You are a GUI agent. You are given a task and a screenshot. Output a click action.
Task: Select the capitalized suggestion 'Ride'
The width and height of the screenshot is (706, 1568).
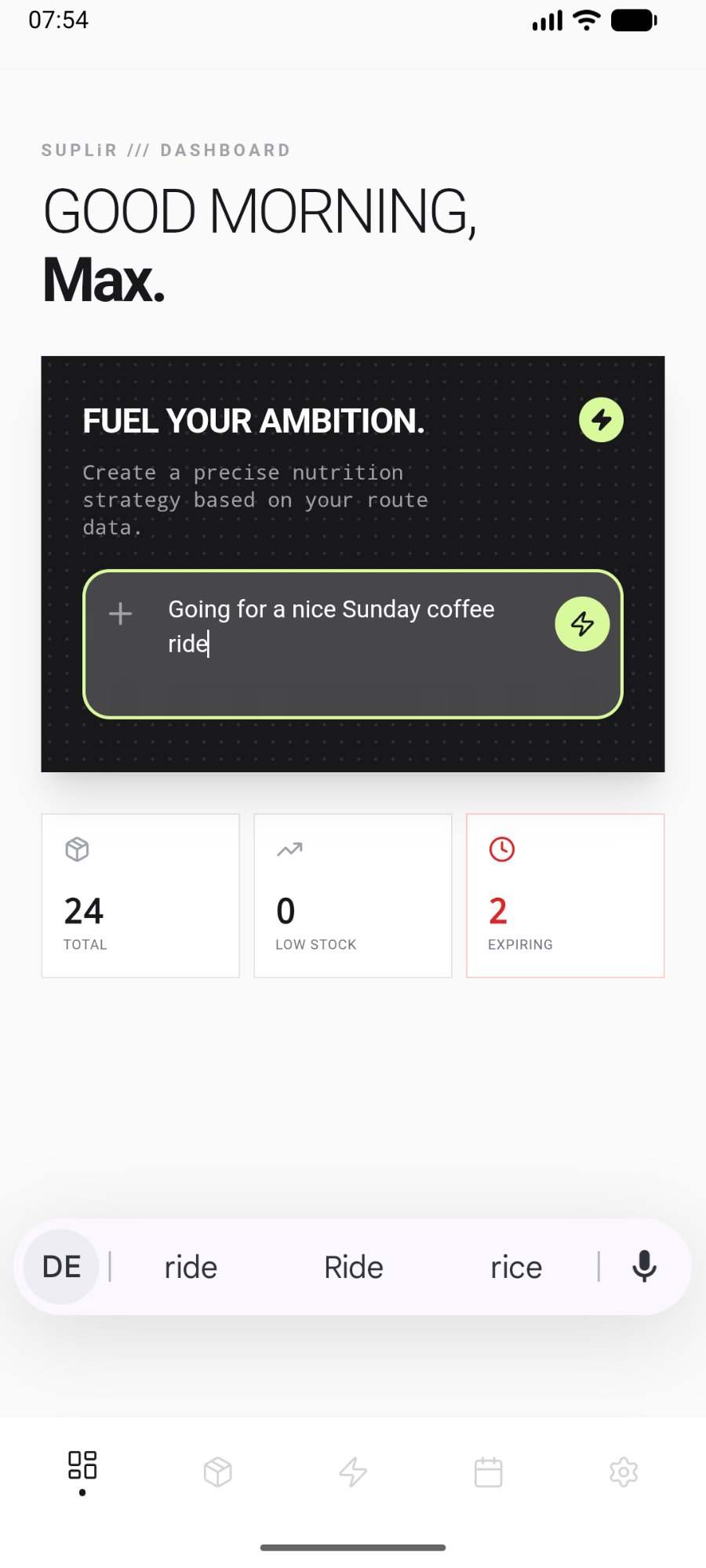pos(353,1265)
